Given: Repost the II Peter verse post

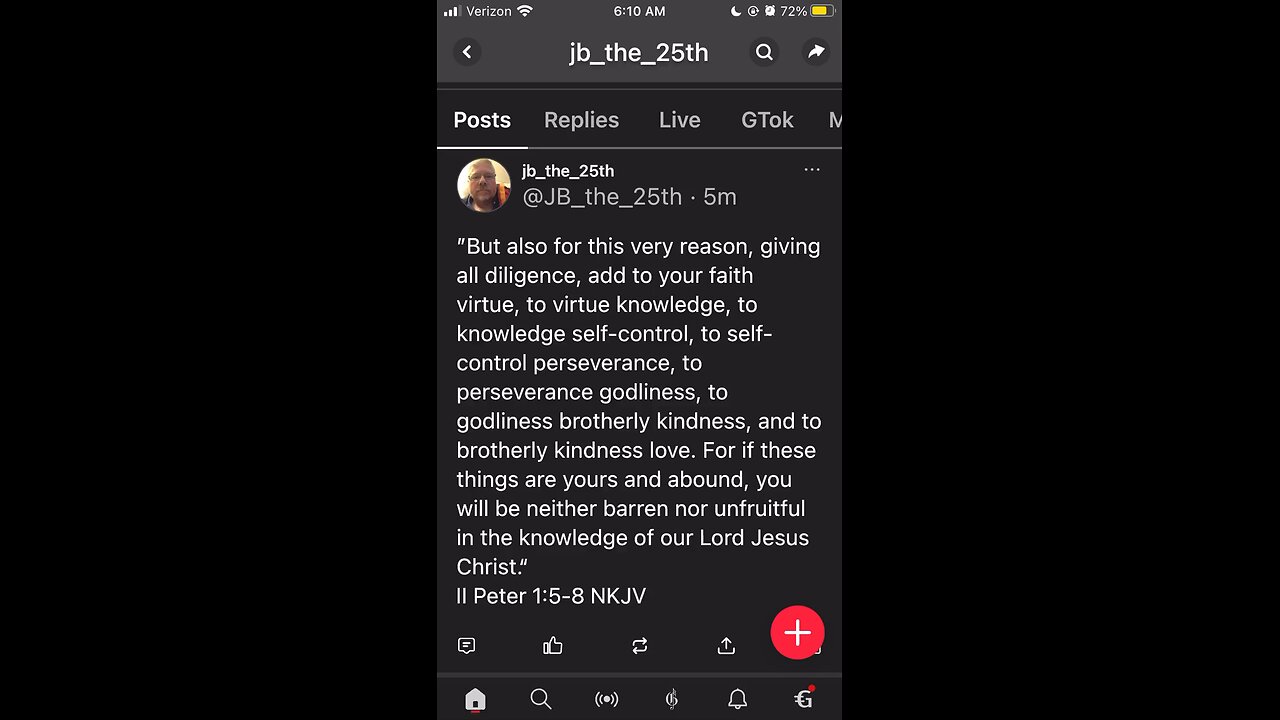Looking at the screenshot, I should (x=640, y=646).
